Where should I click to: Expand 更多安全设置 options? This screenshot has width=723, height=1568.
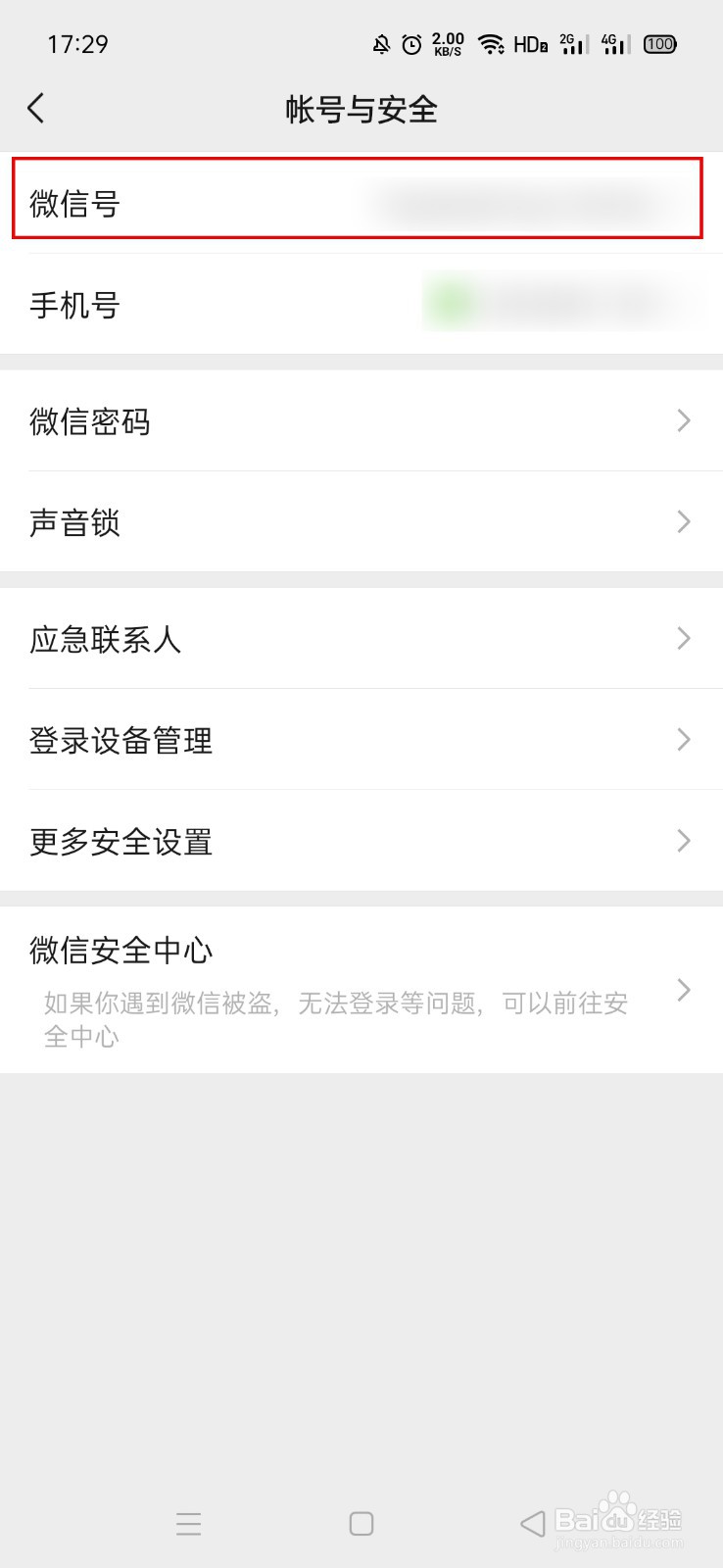361,841
